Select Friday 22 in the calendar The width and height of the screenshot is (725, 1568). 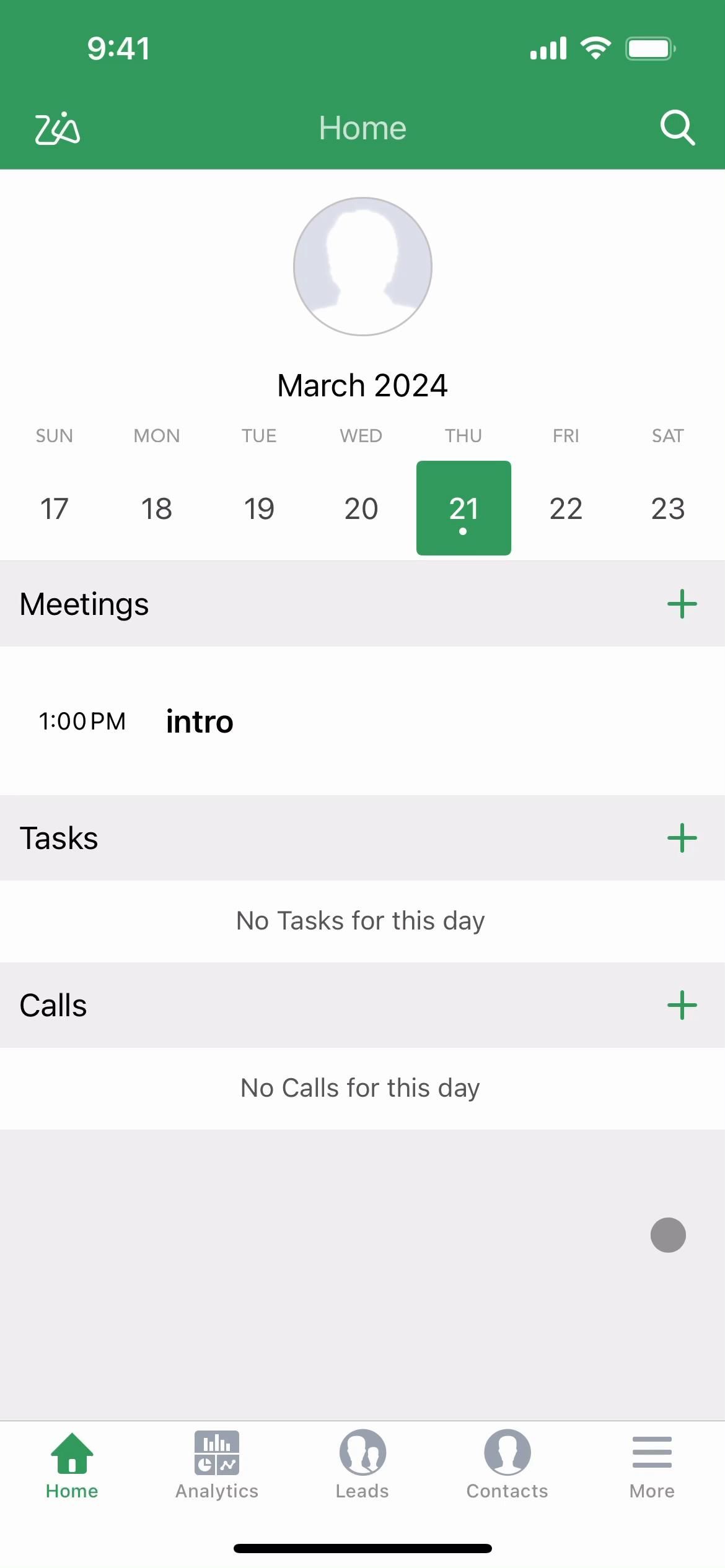pyautogui.click(x=566, y=508)
